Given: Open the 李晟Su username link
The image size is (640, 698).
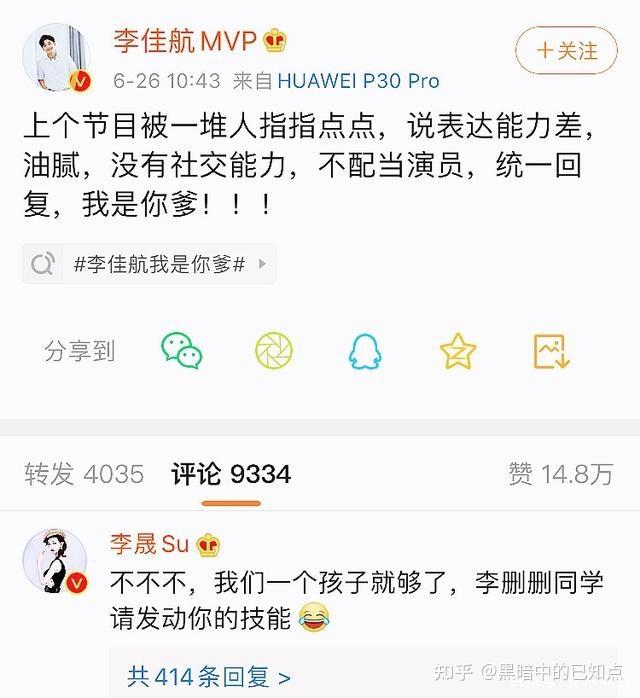Looking at the screenshot, I should 150,544.
